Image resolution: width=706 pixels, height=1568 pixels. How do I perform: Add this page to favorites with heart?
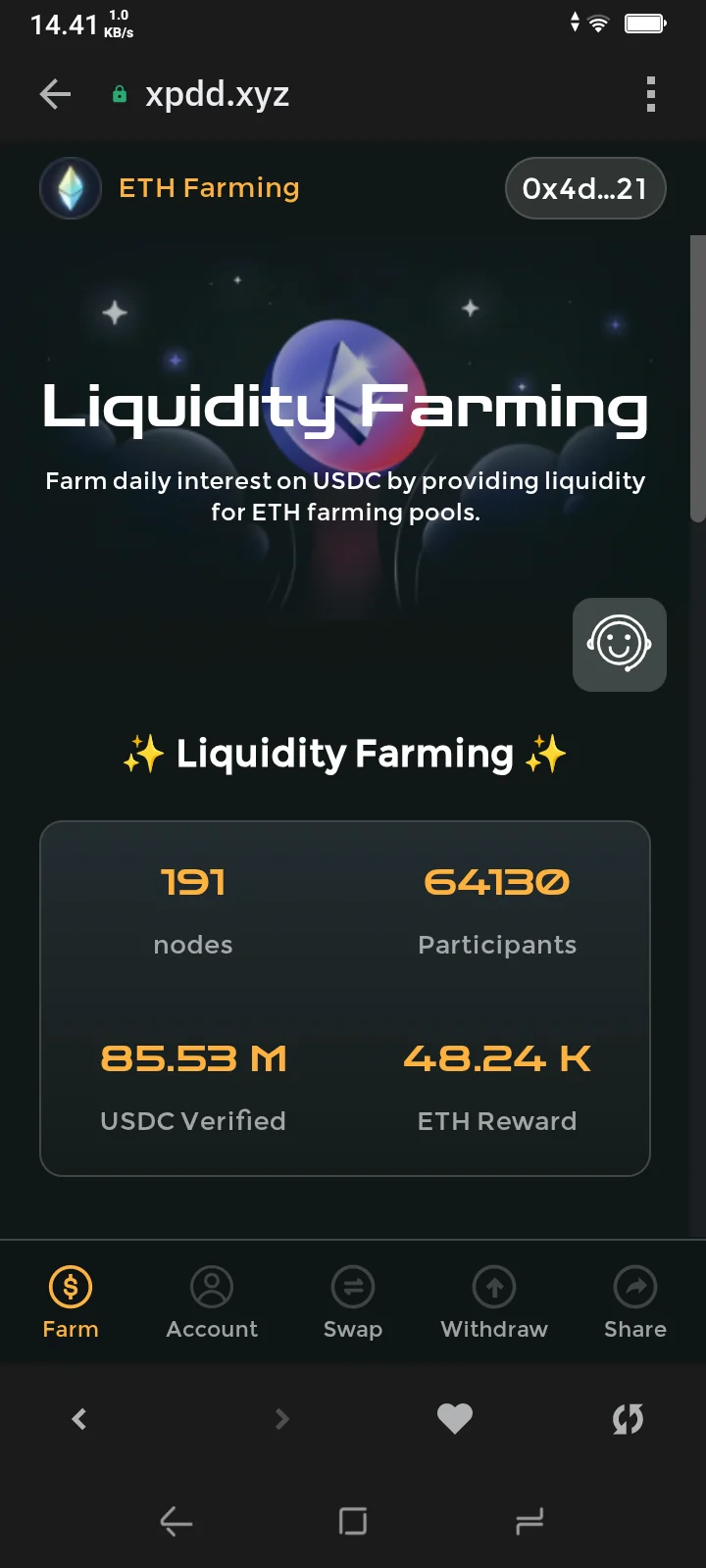coord(454,1418)
